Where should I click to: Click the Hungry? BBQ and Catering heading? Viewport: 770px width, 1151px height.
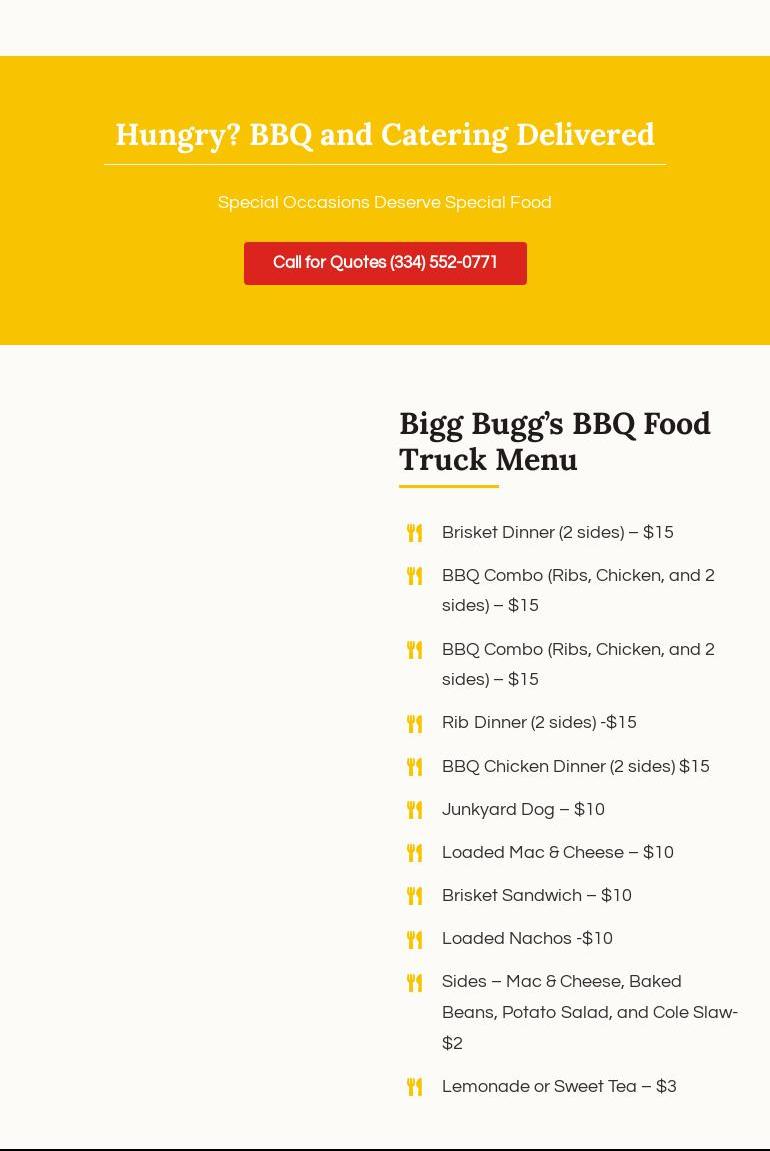(385, 134)
